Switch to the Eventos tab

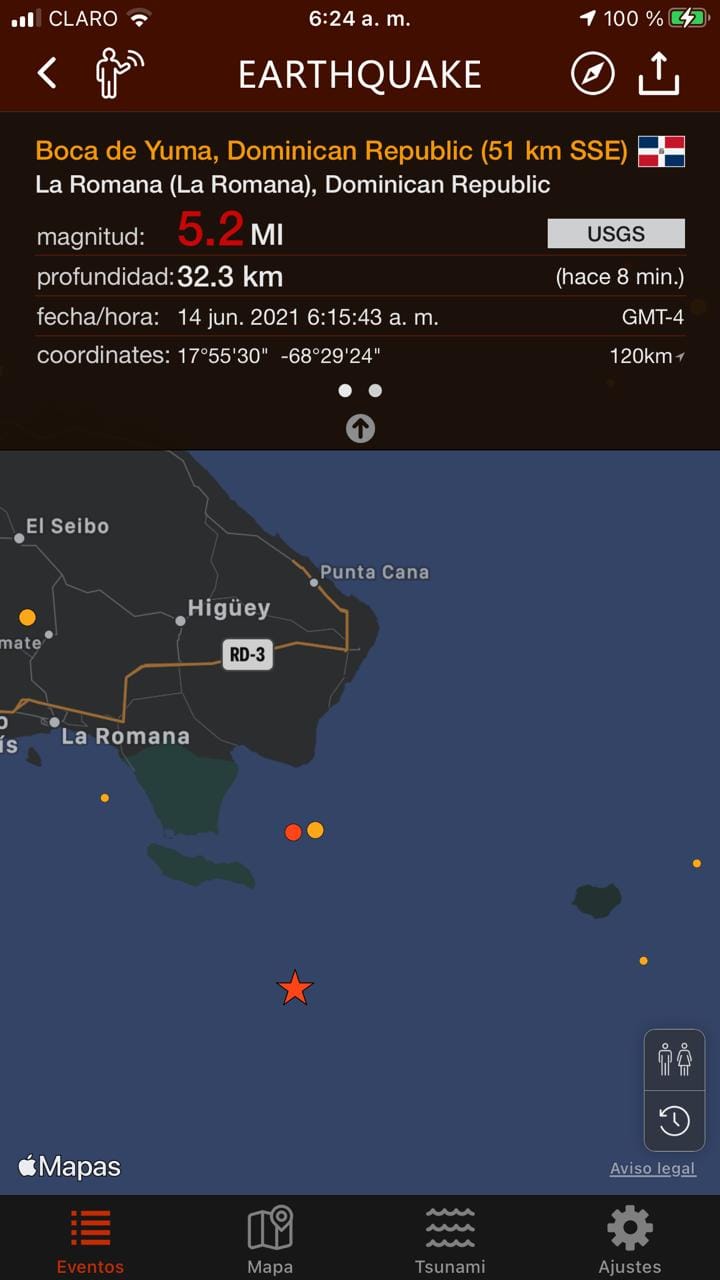pos(90,1240)
